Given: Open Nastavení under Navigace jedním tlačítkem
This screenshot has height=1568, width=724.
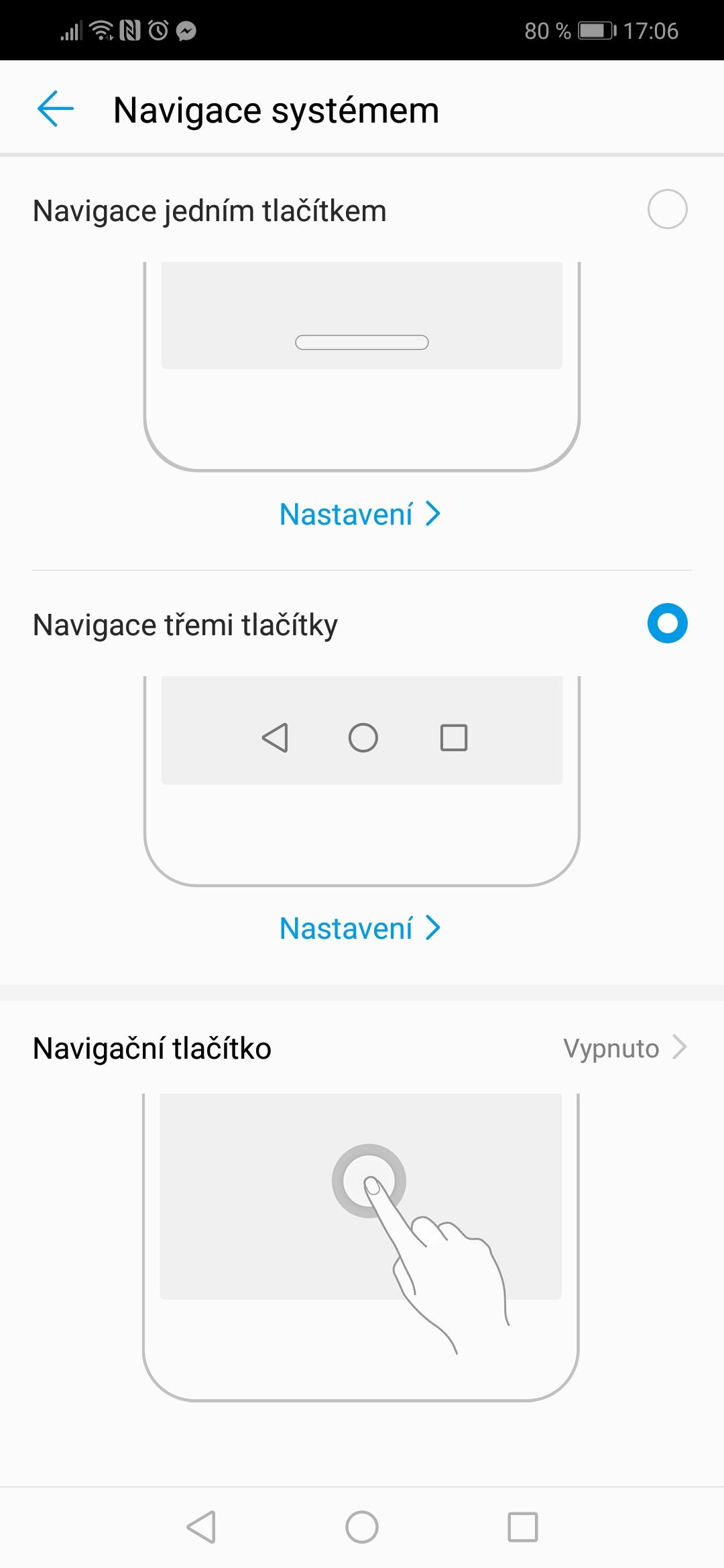Looking at the screenshot, I should (x=361, y=515).
